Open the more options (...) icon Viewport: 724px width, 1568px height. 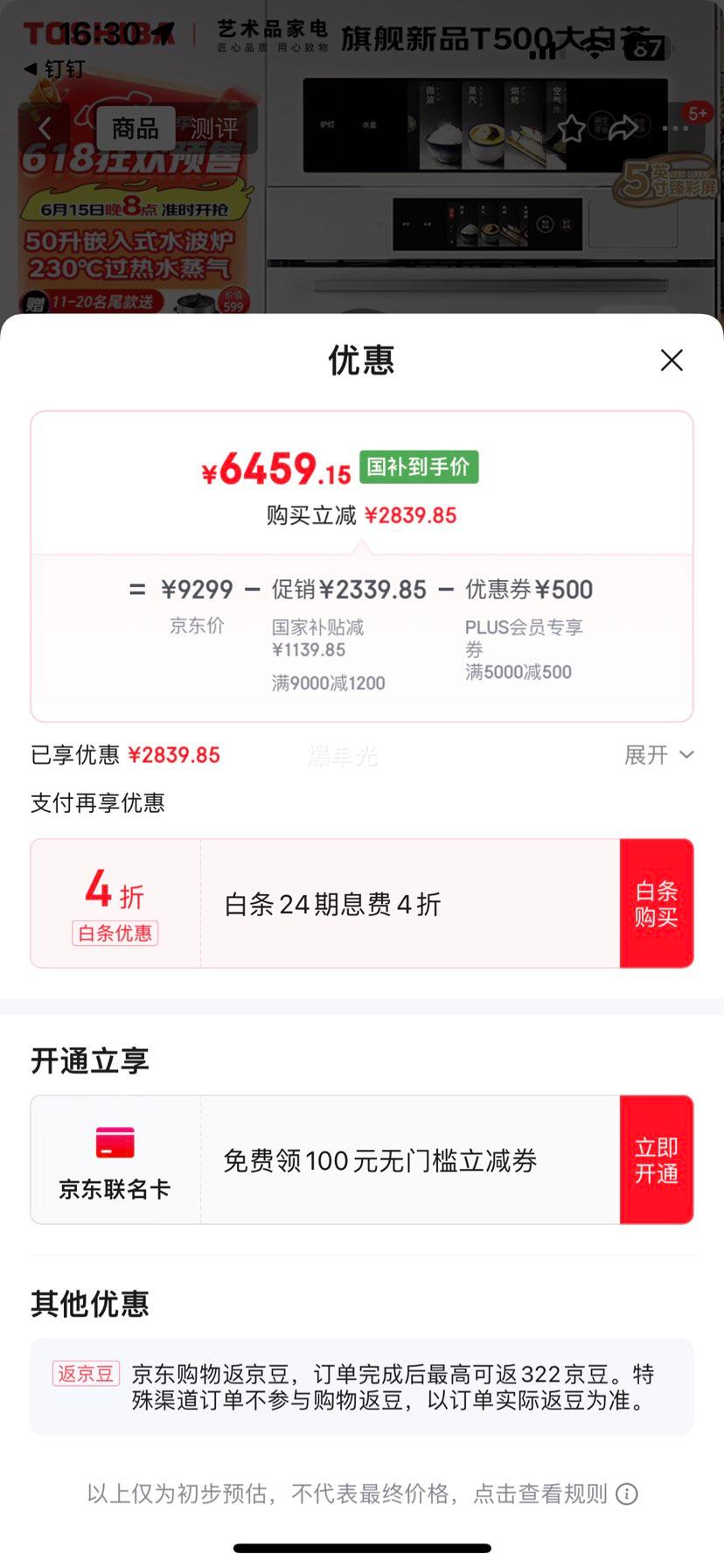point(675,128)
